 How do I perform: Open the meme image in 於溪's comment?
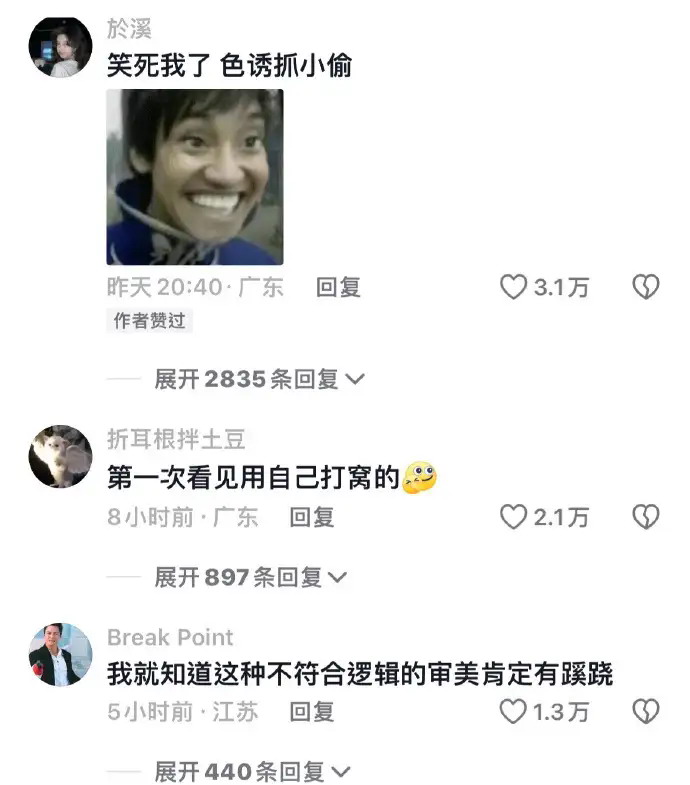[195, 177]
